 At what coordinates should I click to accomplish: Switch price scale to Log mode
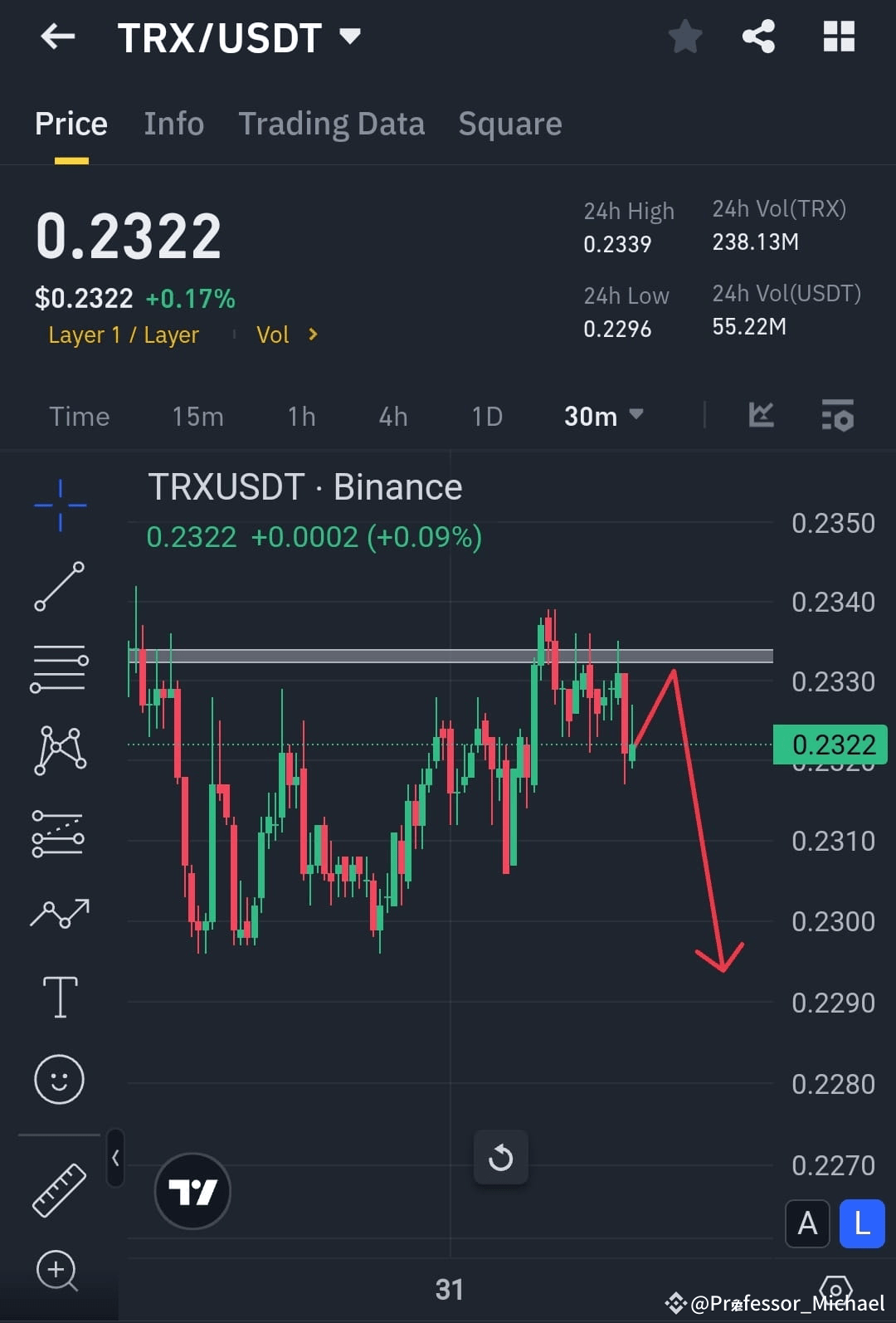point(860,1223)
